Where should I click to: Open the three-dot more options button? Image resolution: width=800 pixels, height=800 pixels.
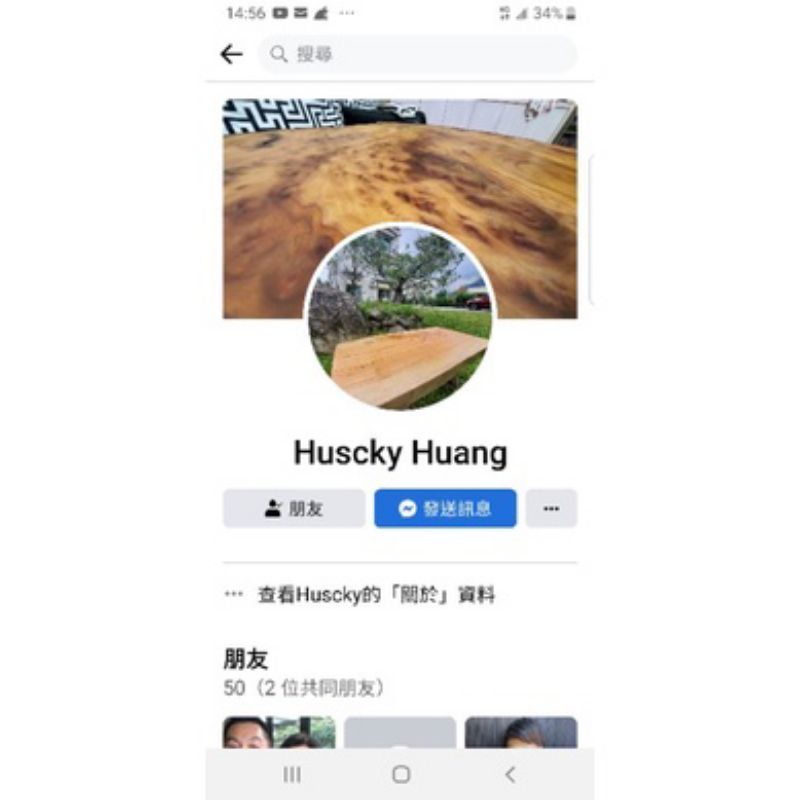[x=551, y=508]
